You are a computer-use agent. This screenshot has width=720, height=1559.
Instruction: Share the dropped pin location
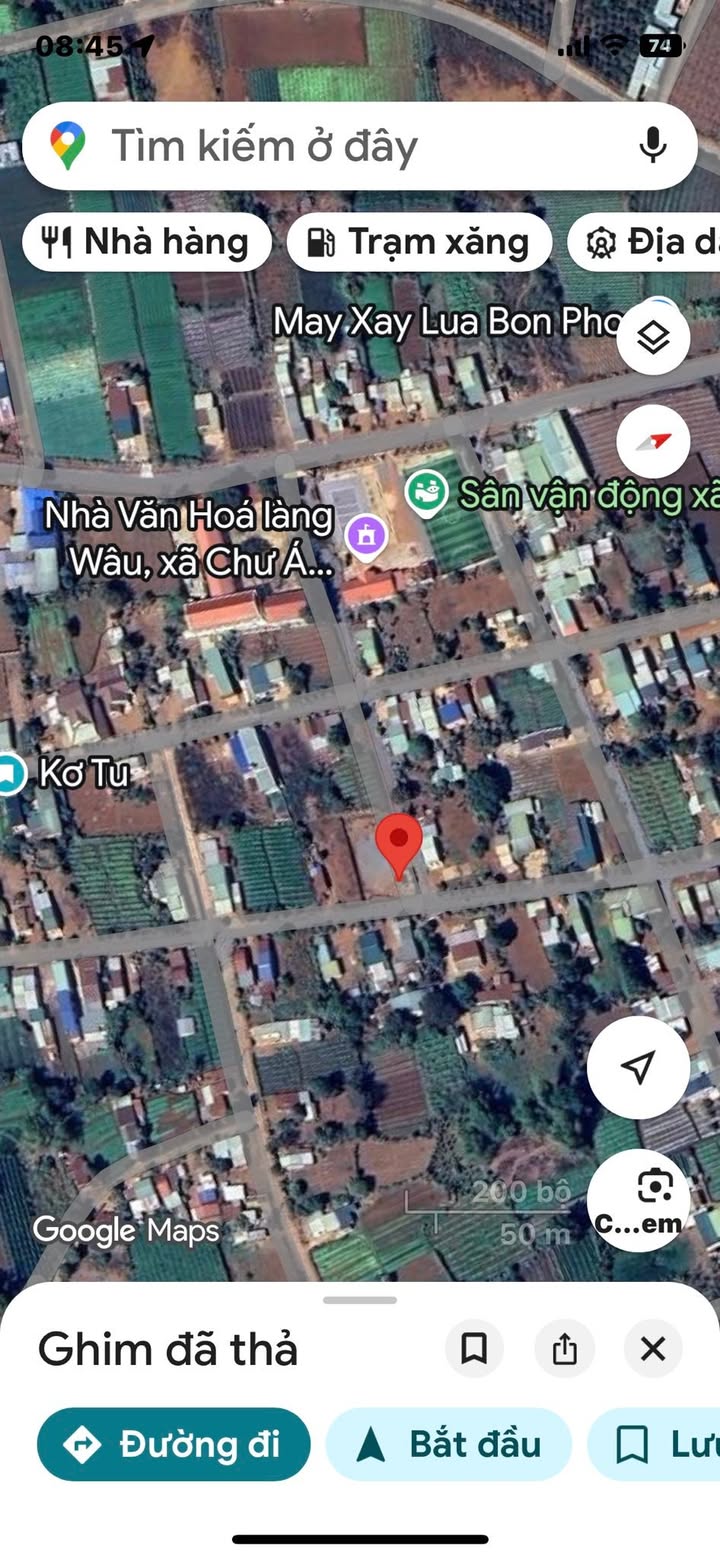[564, 1349]
